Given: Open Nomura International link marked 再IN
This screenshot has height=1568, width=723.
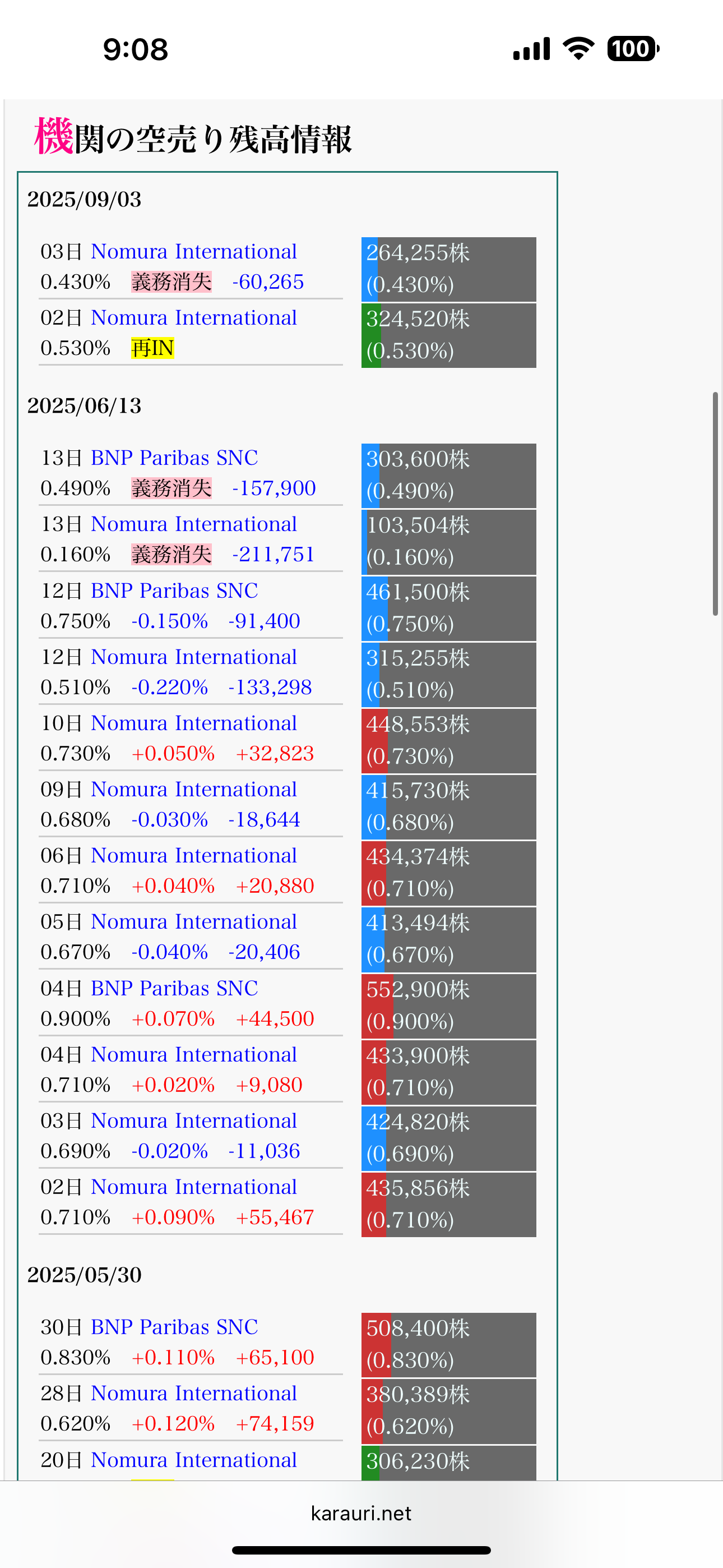Looking at the screenshot, I should 193,318.
